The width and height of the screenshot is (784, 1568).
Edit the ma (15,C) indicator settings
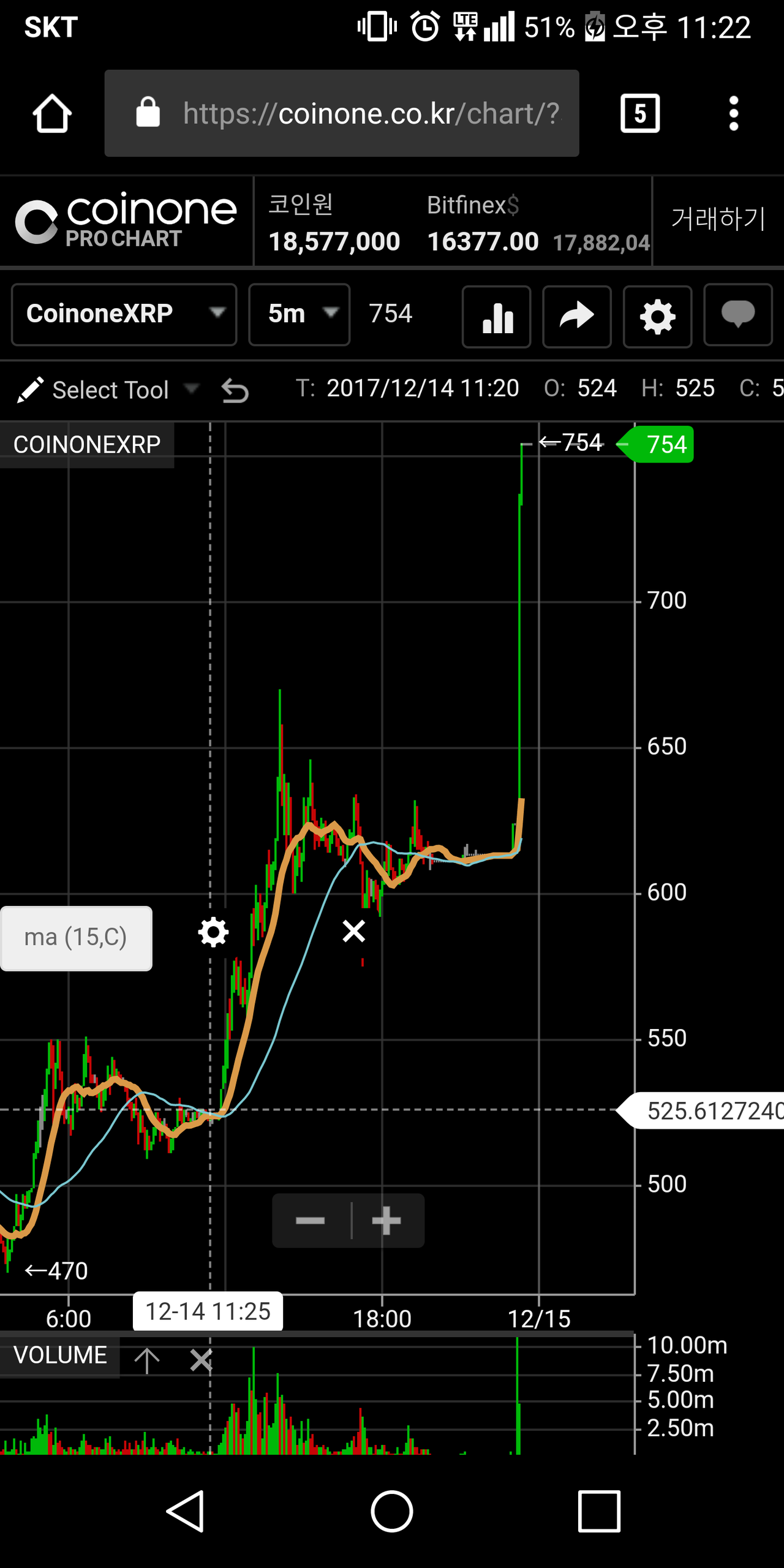click(x=213, y=933)
